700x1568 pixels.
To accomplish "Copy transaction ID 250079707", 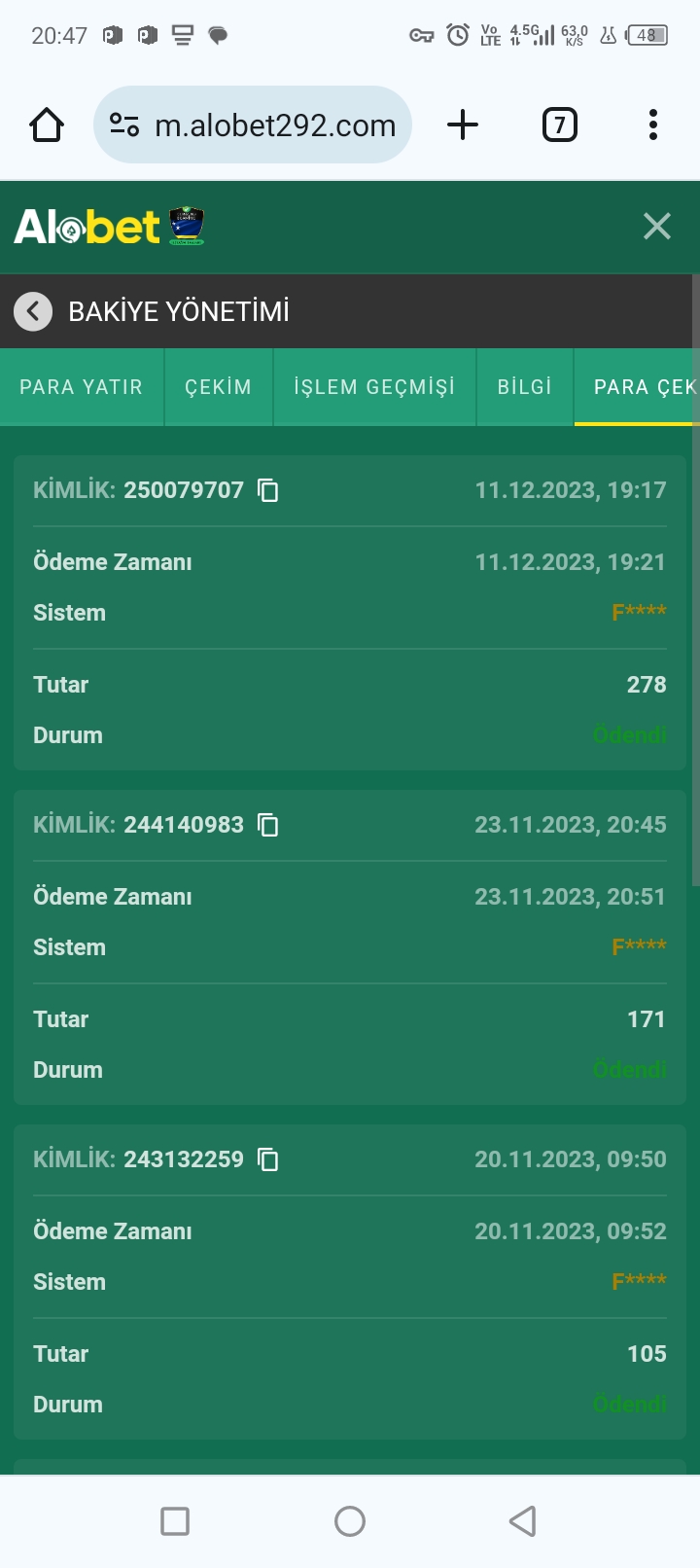I will pos(267,490).
